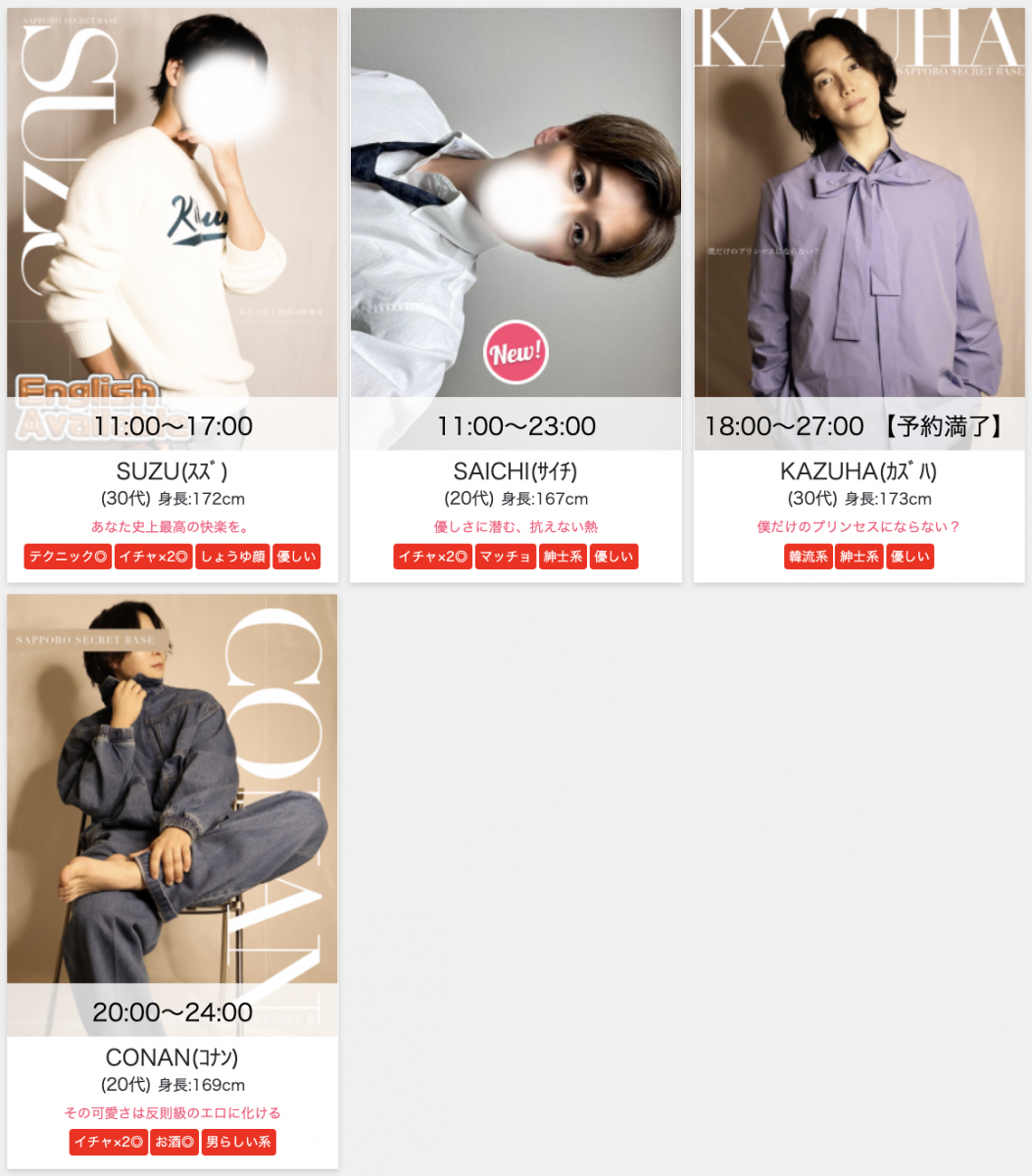Select the 紳士系 tag under SAICHI
Screen dimensions: 1032x1176
click(563, 557)
